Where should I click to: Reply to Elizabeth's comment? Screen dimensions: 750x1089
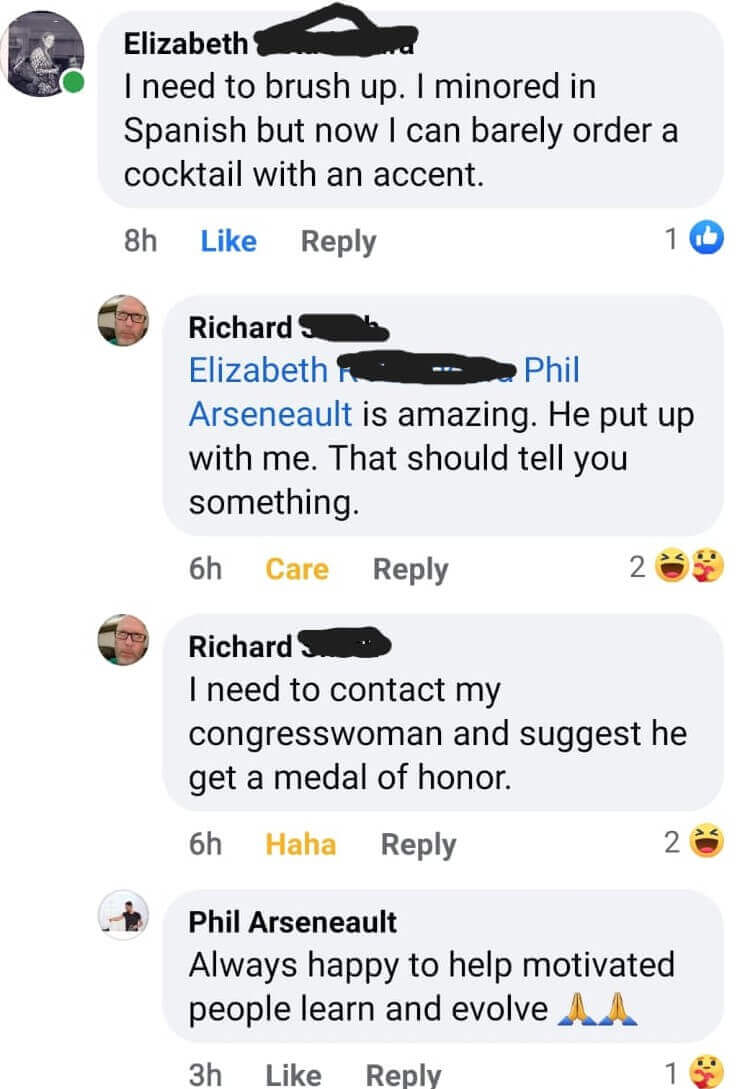(338, 241)
